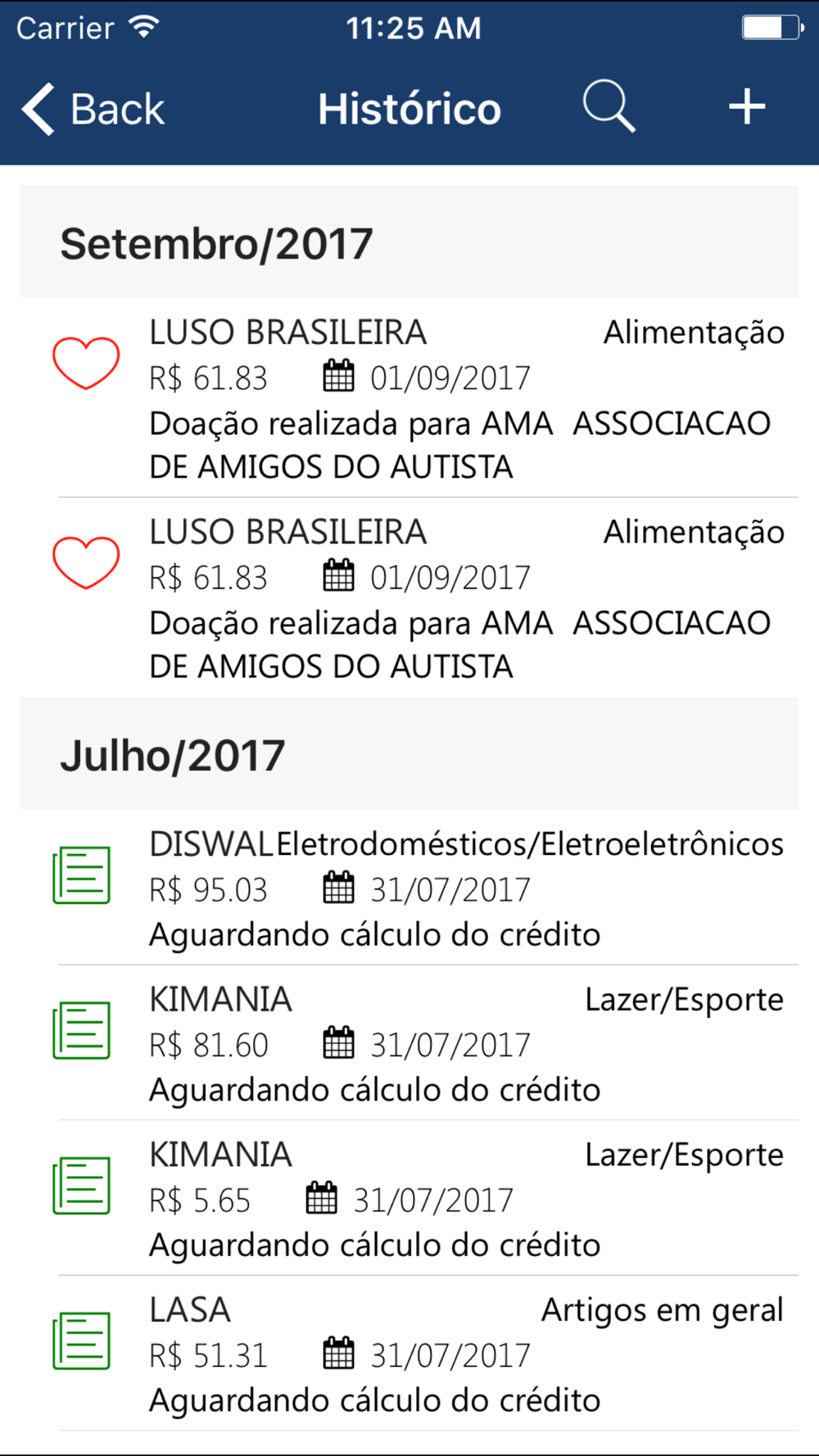Go back using the Back button

tap(93, 109)
